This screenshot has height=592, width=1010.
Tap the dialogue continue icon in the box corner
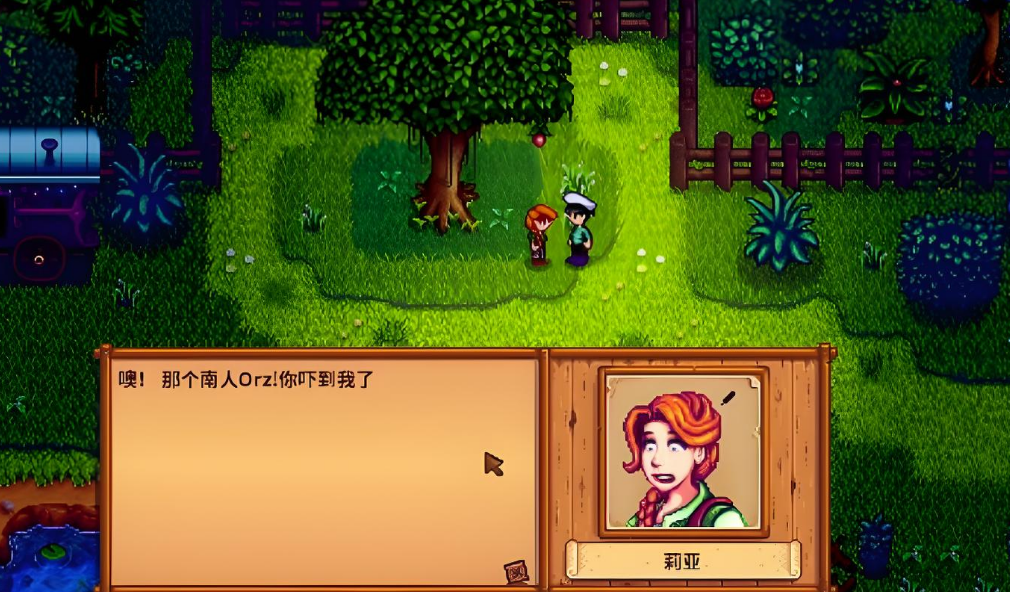point(516,572)
